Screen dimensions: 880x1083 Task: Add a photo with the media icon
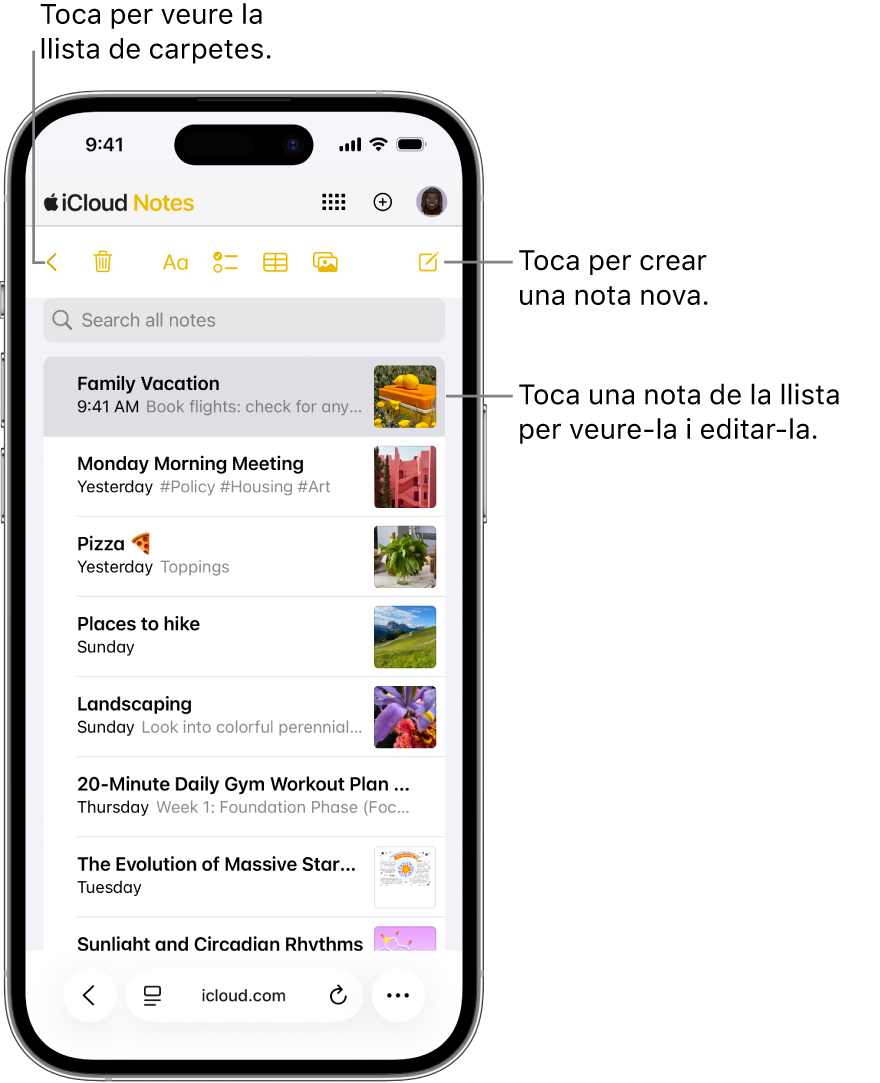point(325,262)
